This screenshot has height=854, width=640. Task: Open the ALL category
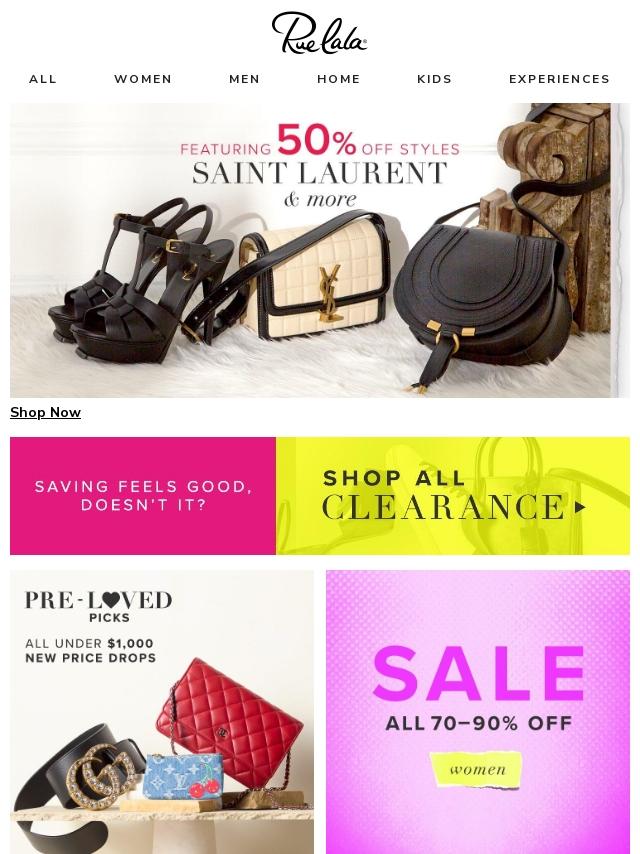tap(43, 79)
